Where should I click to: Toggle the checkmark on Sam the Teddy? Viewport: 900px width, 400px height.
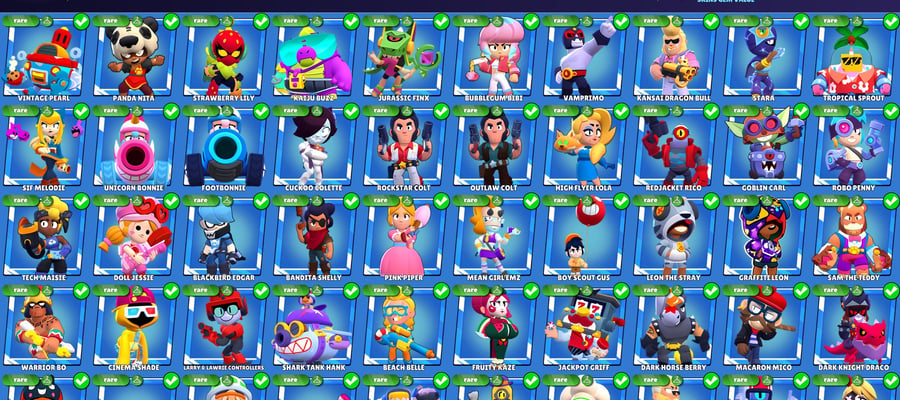click(891, 201)
